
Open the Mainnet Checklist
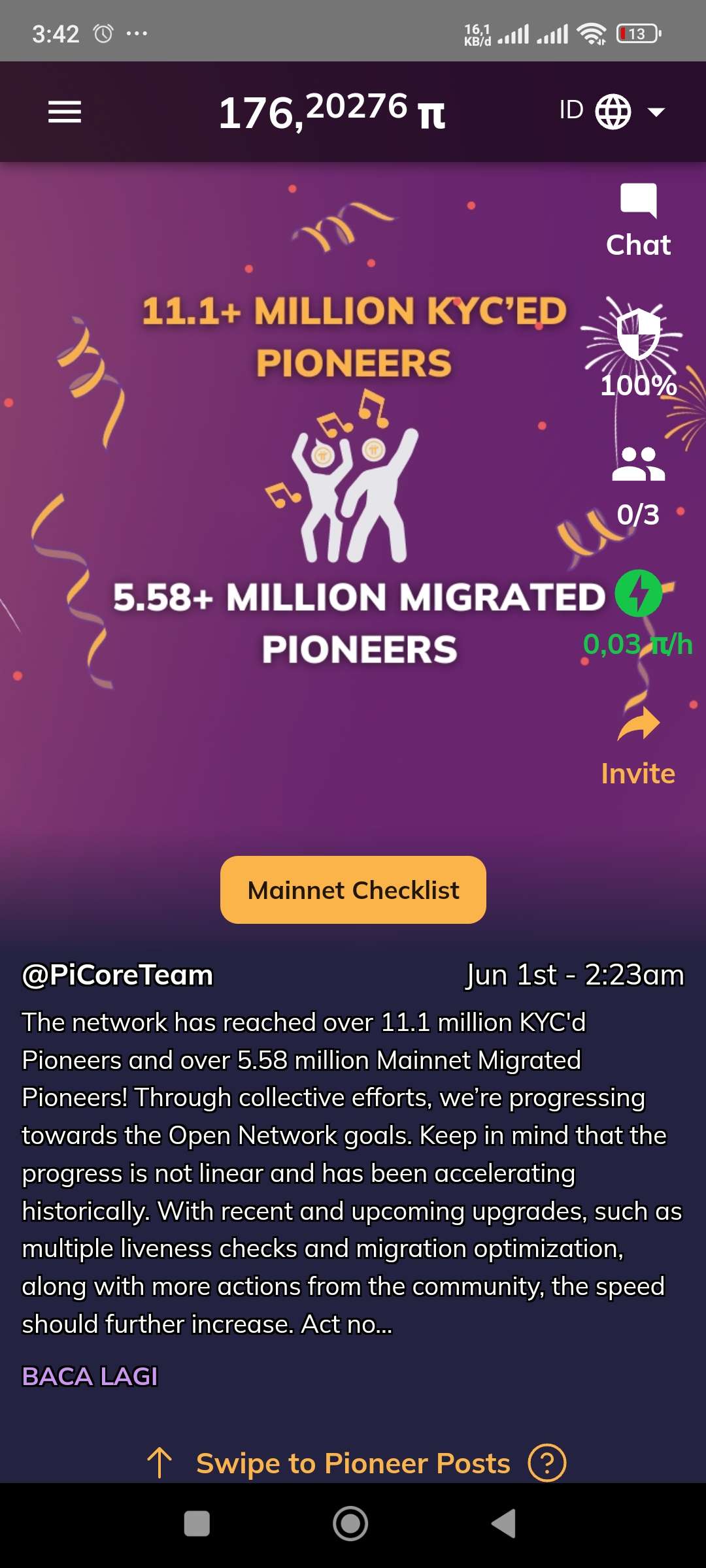tap(353, 890)
